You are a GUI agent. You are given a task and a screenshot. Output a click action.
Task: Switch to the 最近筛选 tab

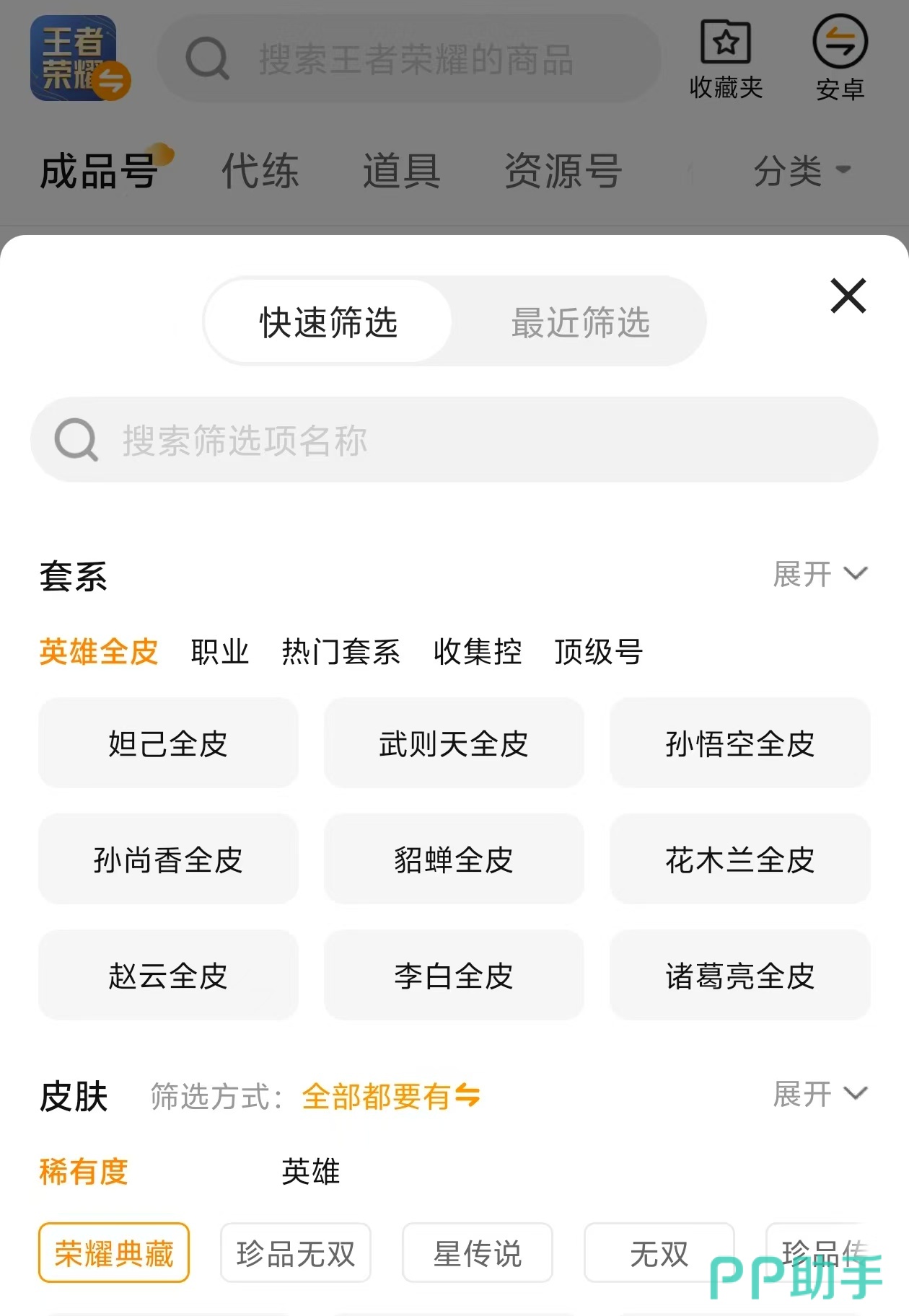(580, 322)
